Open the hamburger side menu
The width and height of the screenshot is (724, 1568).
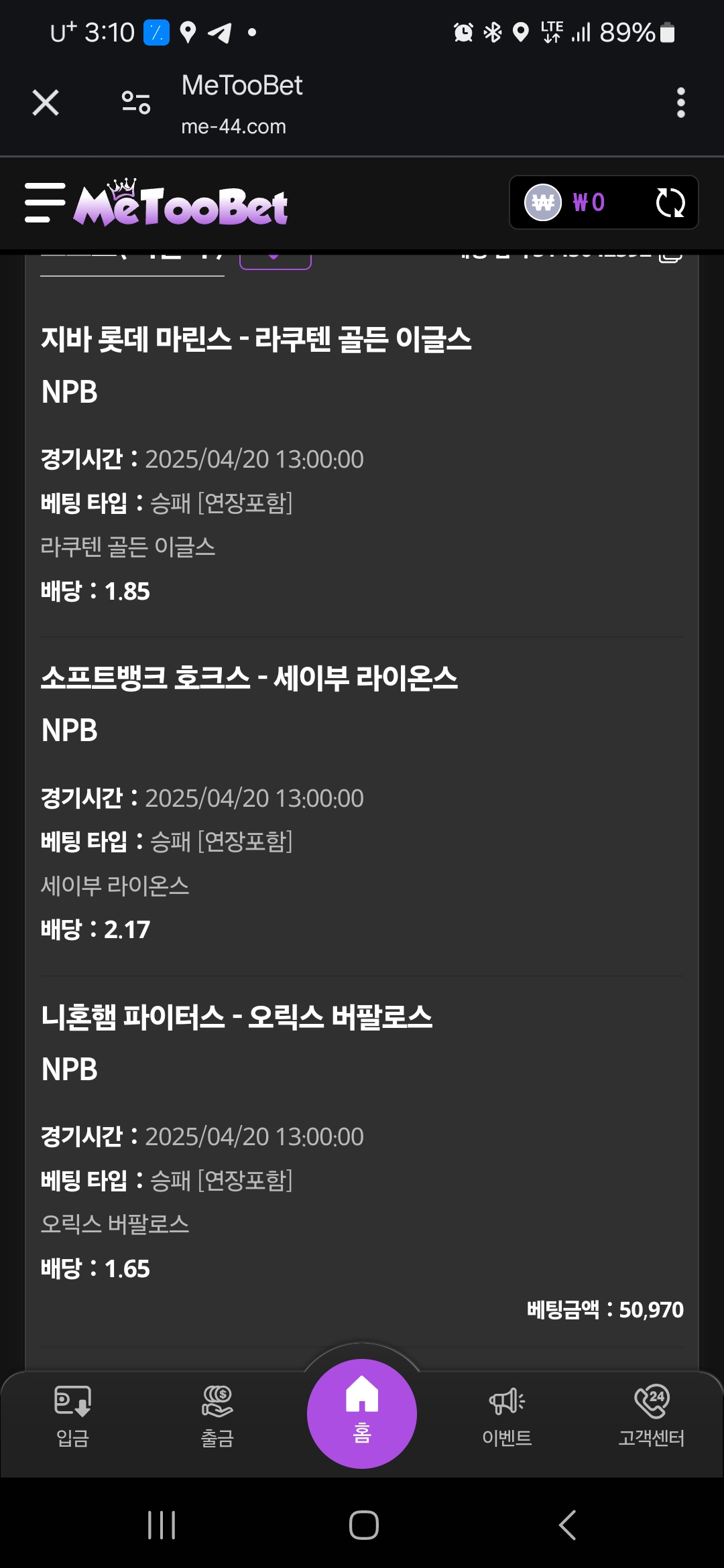tap(45, 202)
